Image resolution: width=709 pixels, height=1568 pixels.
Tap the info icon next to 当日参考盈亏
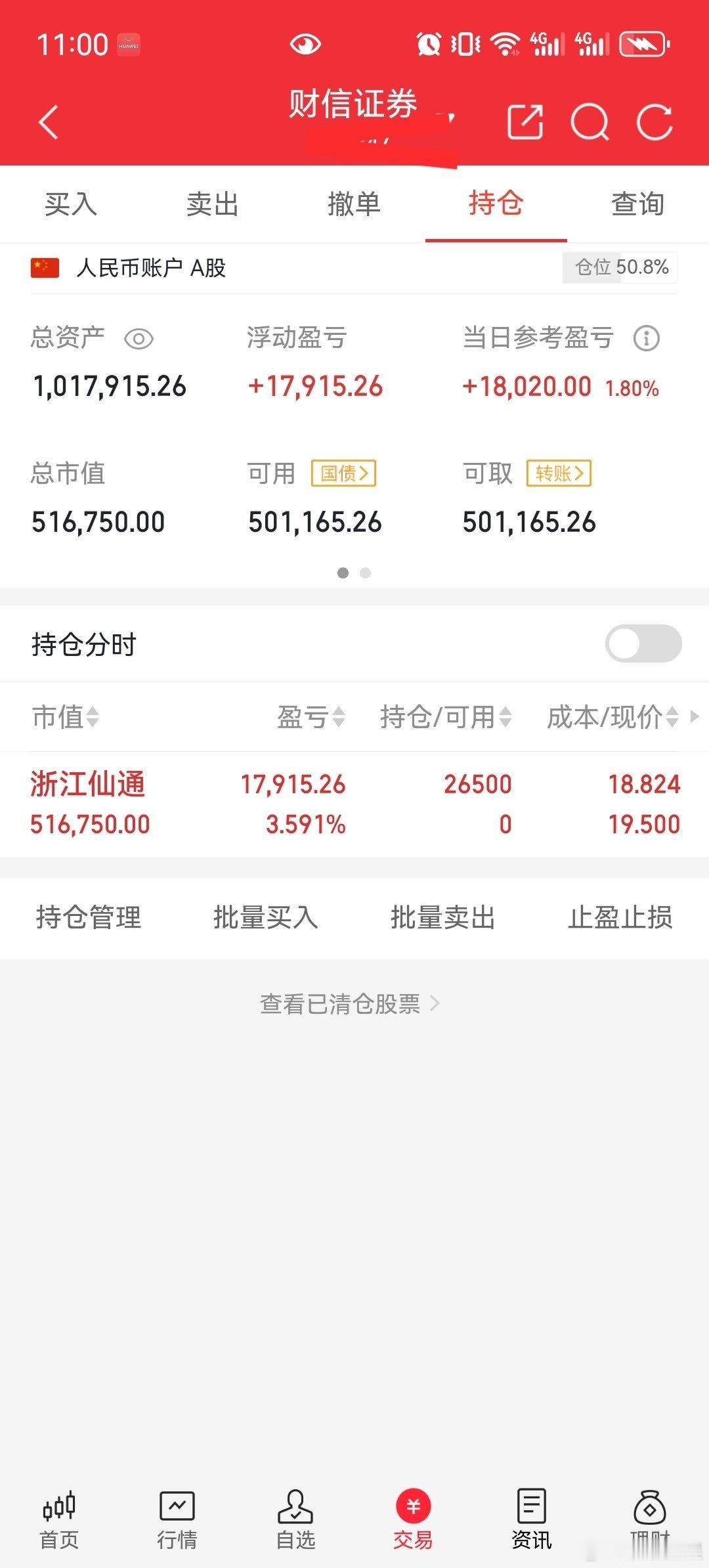[x=645, y=339]
